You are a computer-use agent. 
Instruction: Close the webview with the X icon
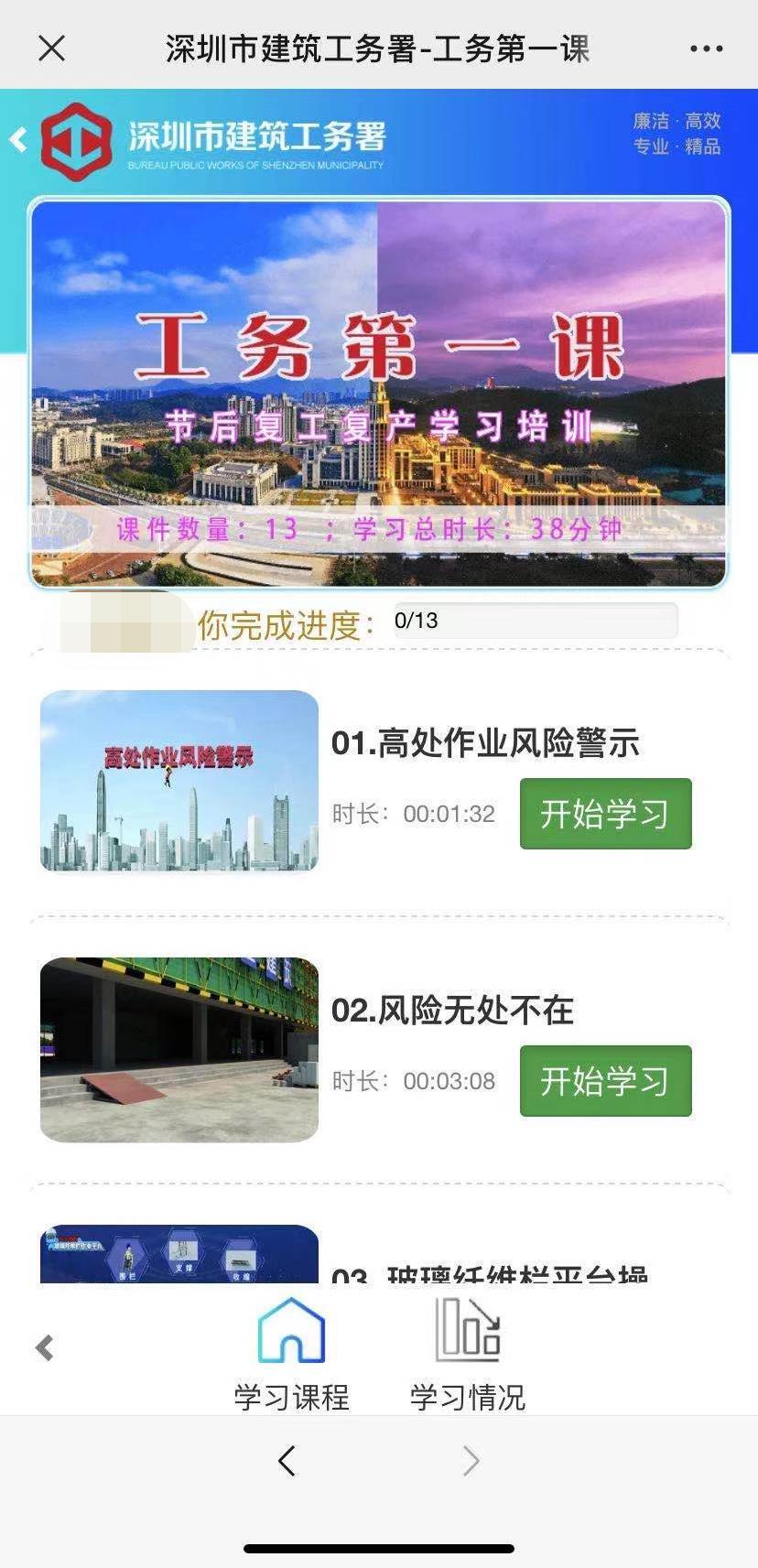pos(52,49)
